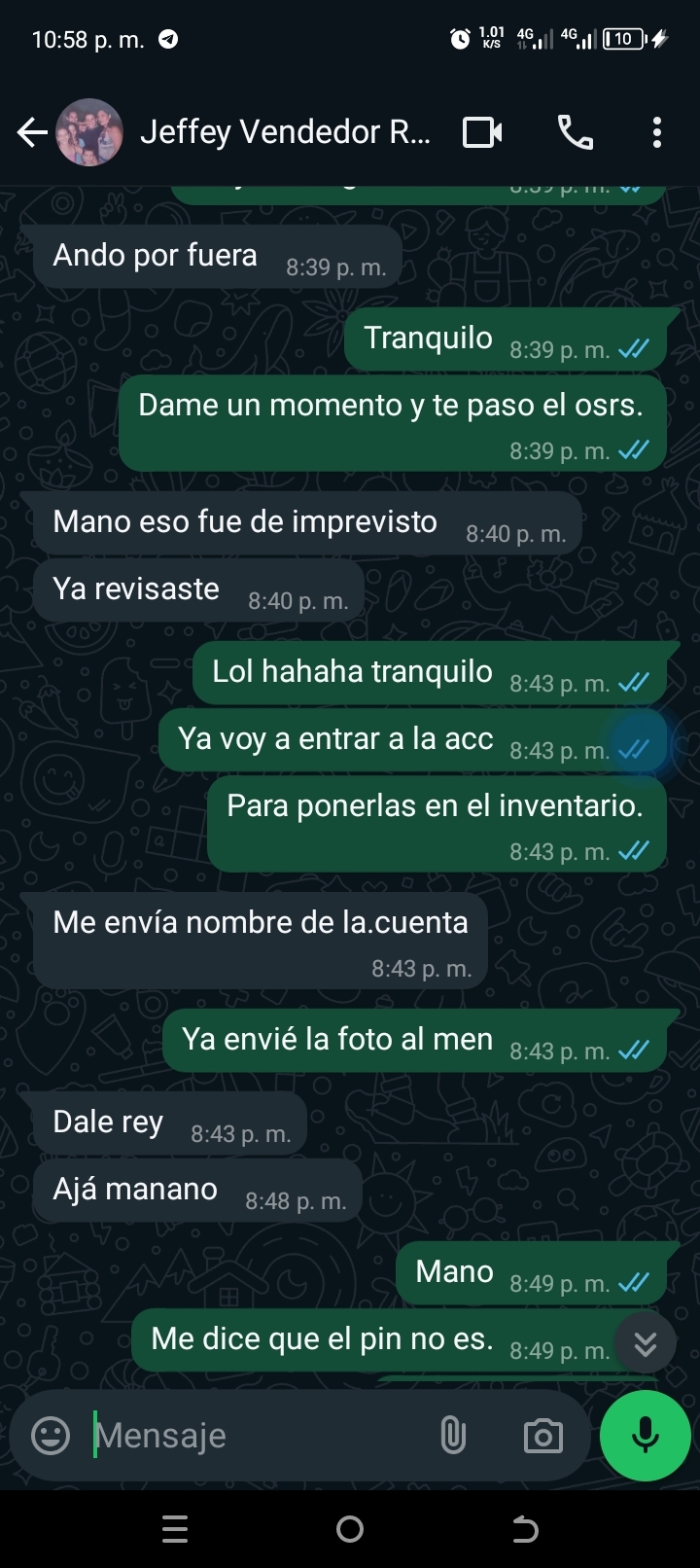Screen dimensions: 700x1568
Task: Jump to the latest messages
Action: 645,1343
